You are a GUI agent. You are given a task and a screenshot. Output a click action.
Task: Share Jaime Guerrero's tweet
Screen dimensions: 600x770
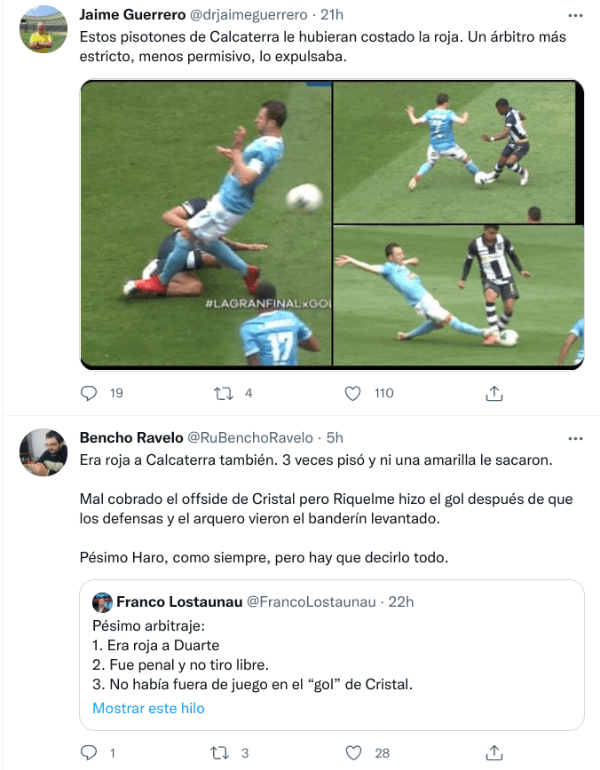494,393
